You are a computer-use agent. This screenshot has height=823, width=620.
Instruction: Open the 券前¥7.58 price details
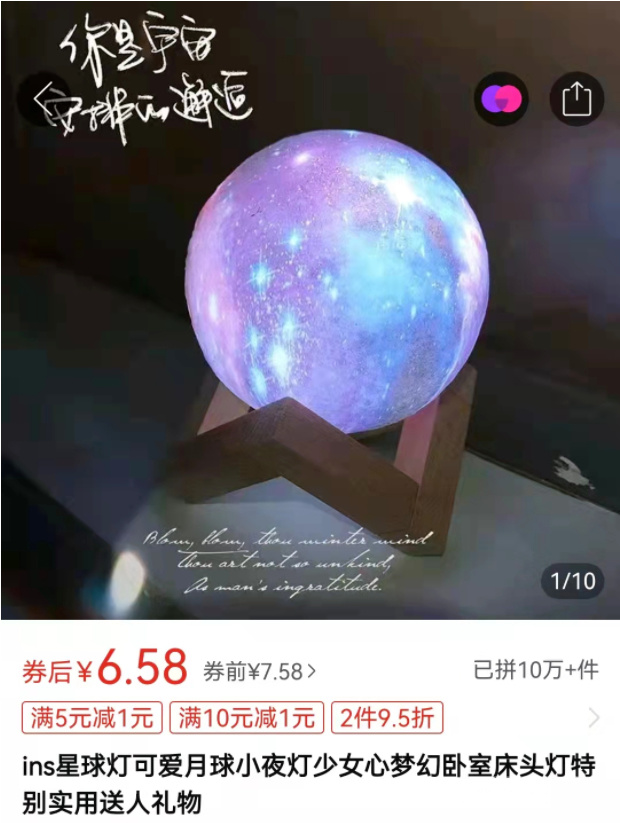coord(260,671)
